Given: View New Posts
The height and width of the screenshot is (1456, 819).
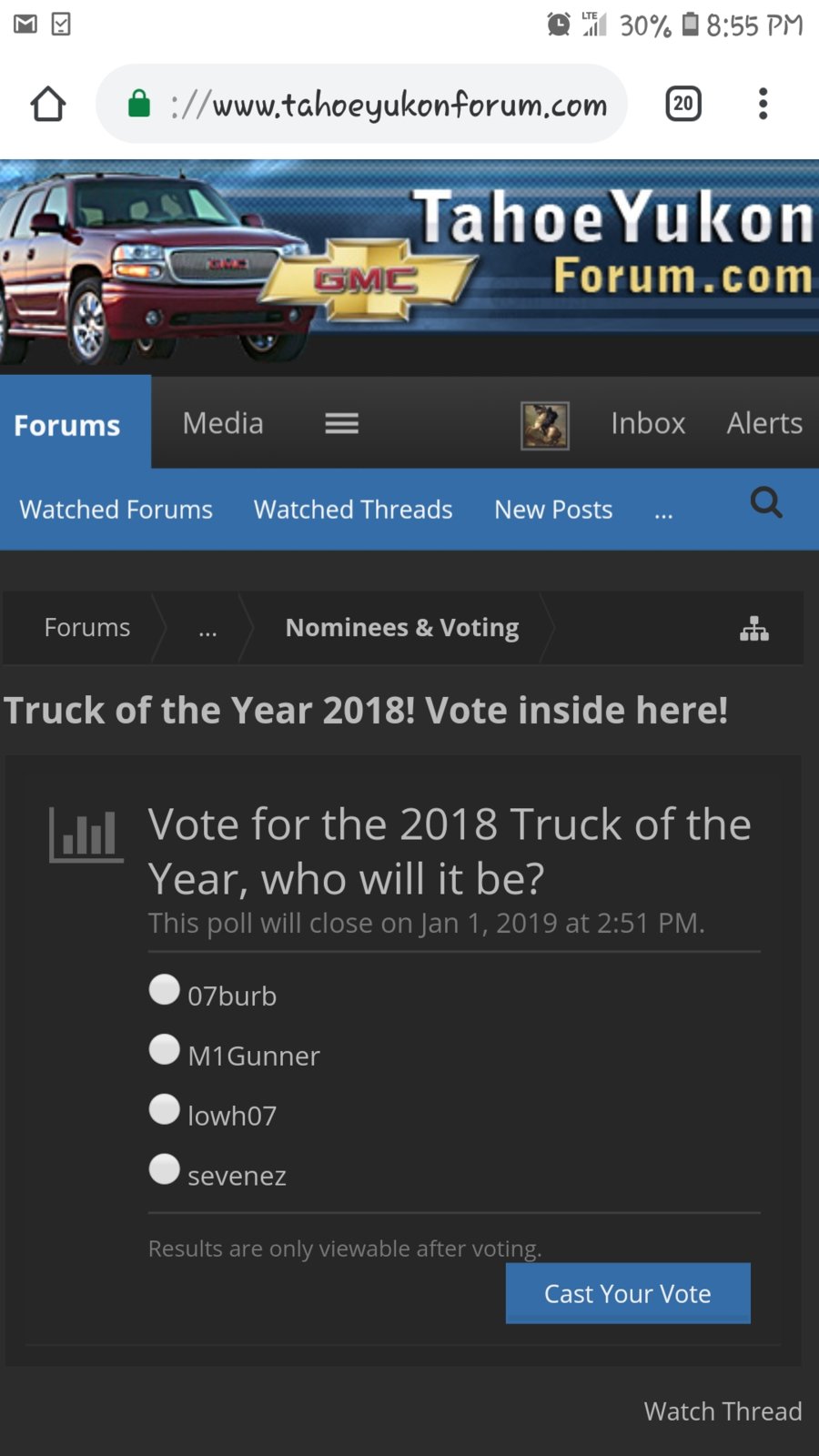Looking at the screenshot, I should click(x=553, y=510).
